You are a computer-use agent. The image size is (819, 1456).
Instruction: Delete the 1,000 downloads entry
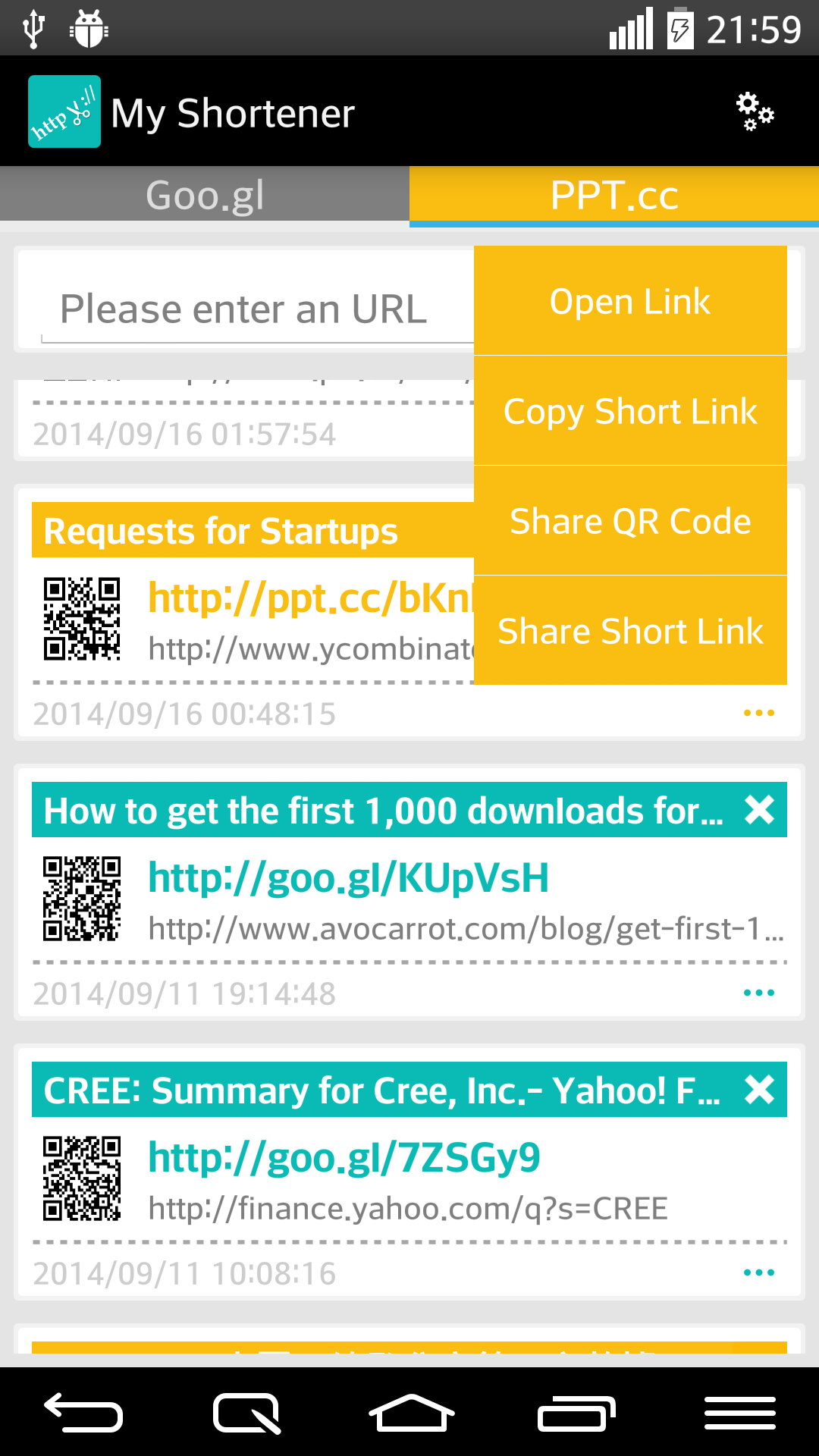click(x=759, y=810)
